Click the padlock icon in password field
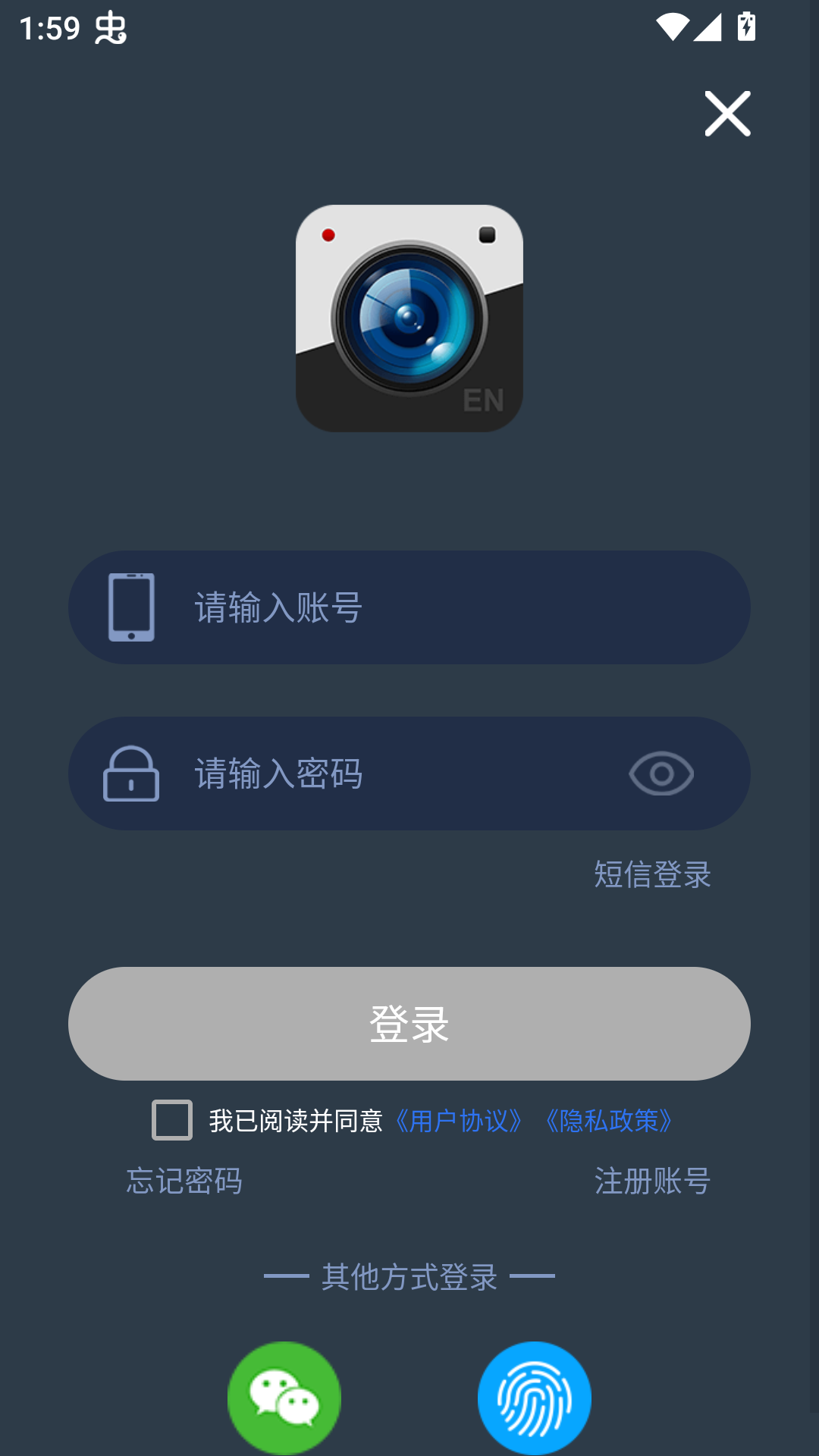This screenshot has height=1456, width=819. point(130,773)
